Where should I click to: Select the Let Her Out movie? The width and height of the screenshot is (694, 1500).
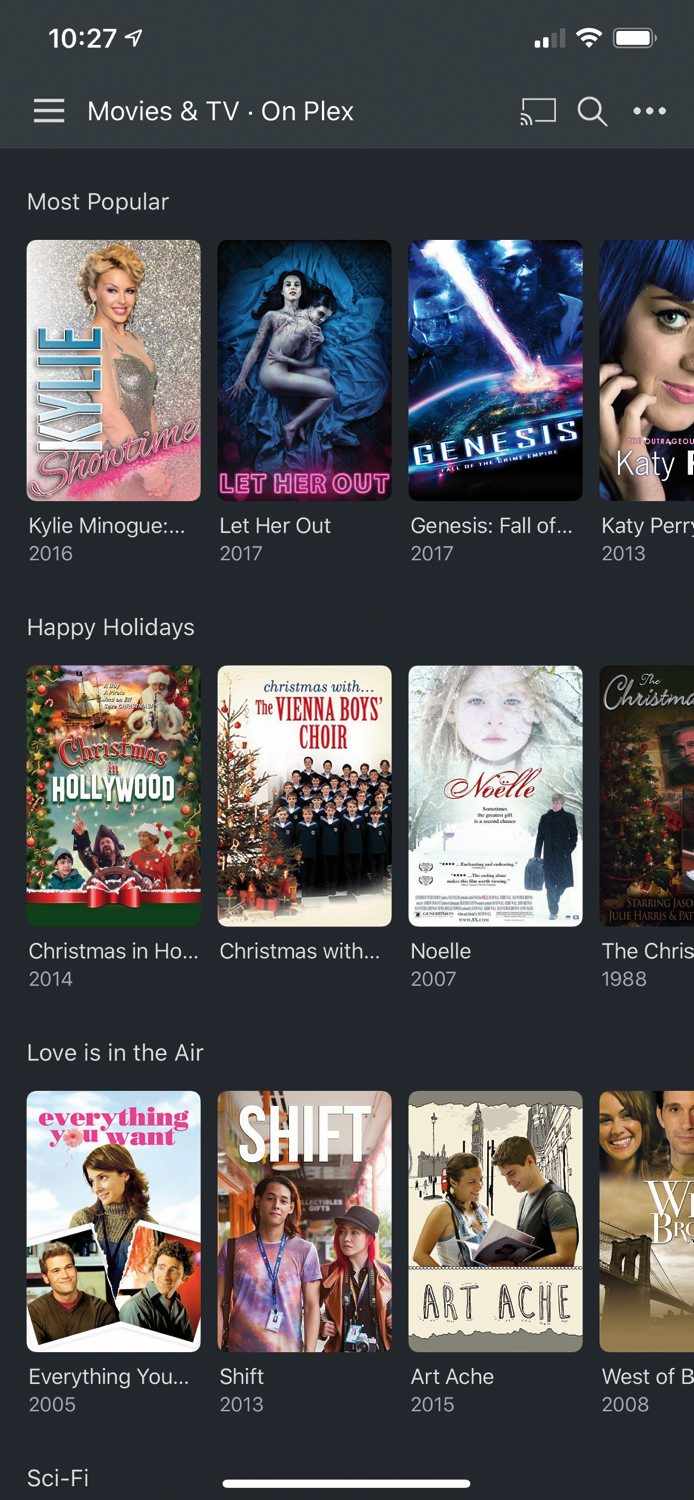coord(304,370)
